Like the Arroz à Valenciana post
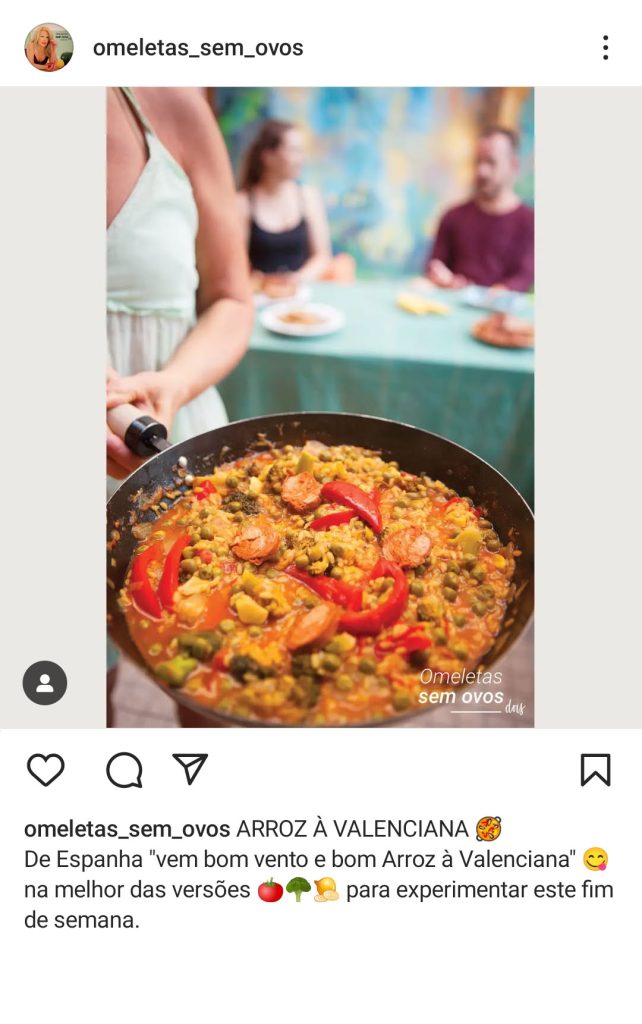 coord(45,769)
